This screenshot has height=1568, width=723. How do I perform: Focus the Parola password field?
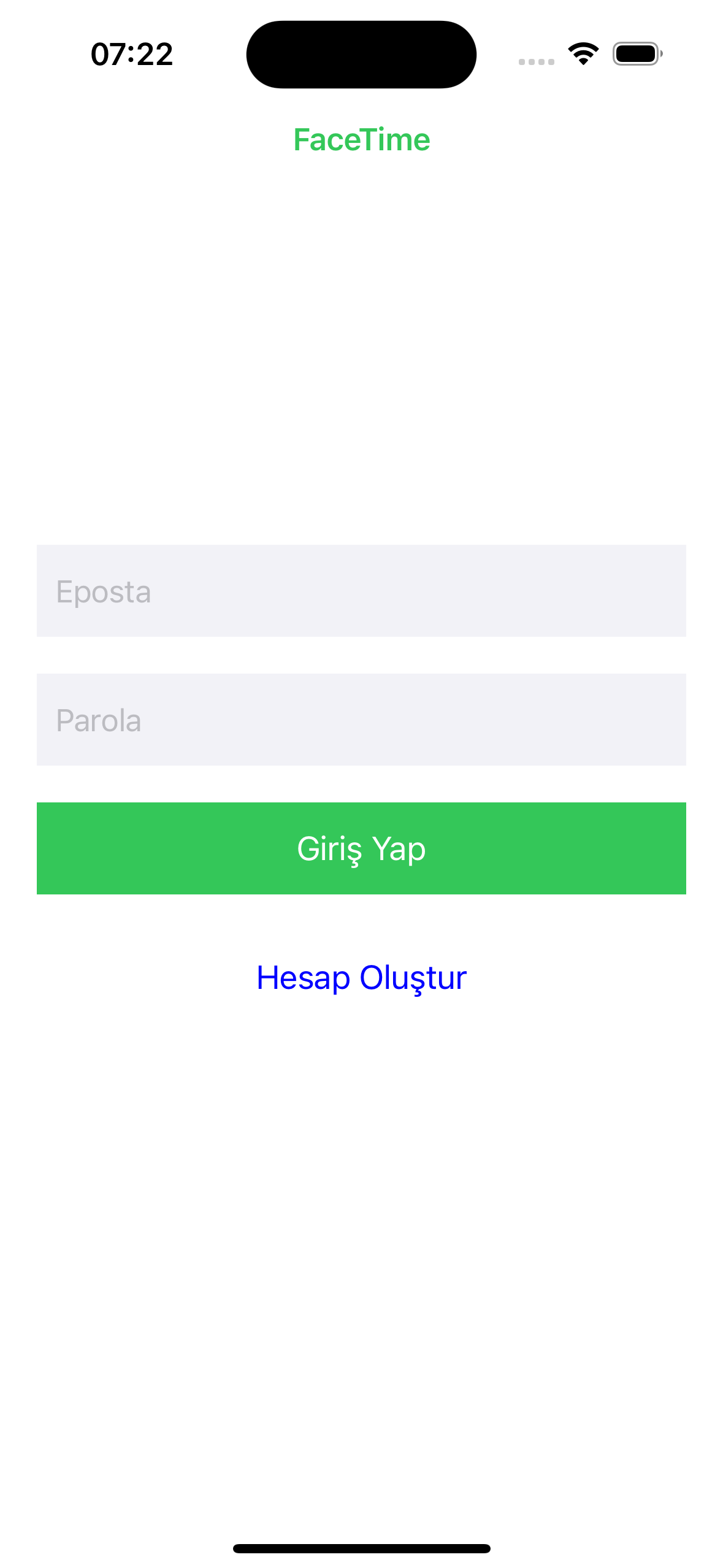361,720
